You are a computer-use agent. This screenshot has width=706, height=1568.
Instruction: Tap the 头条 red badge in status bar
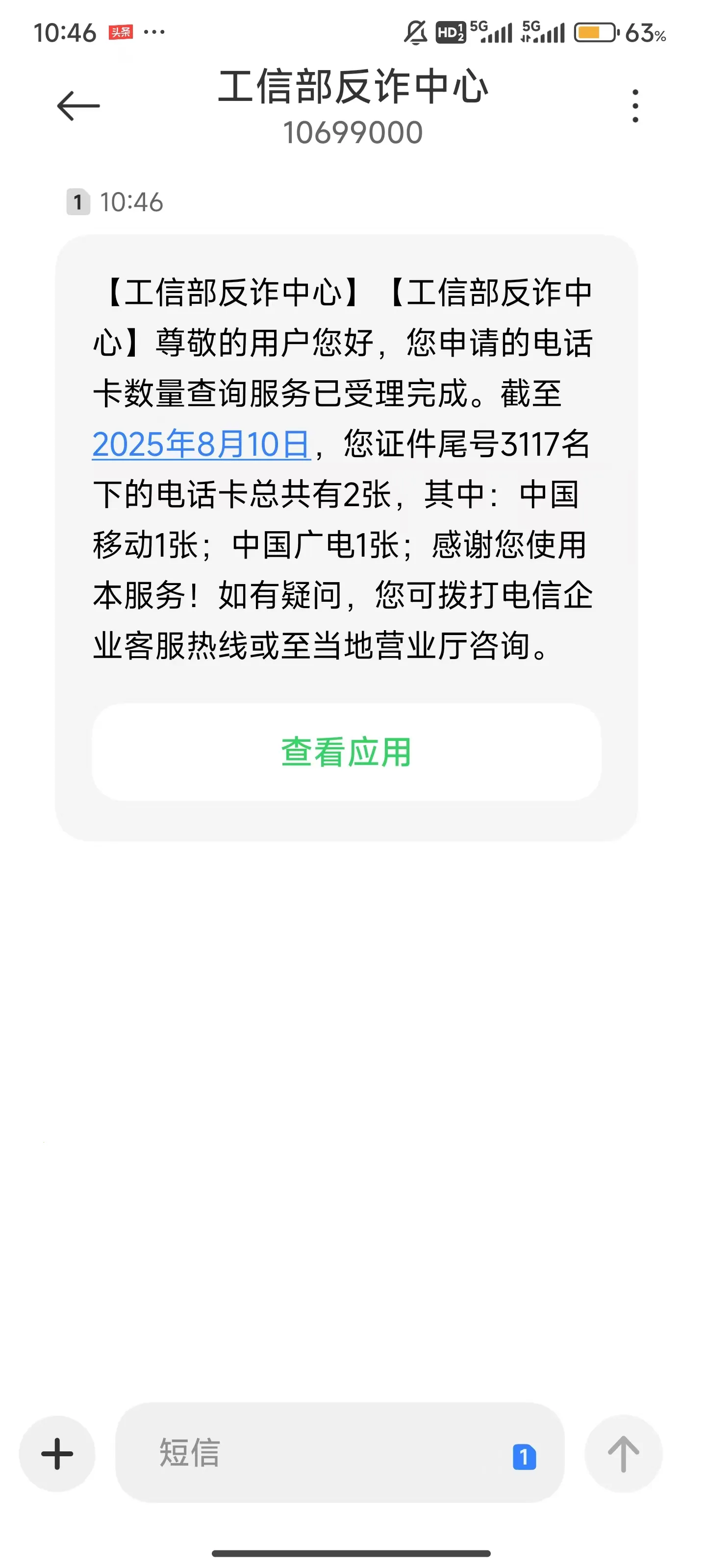coord(122,32)
